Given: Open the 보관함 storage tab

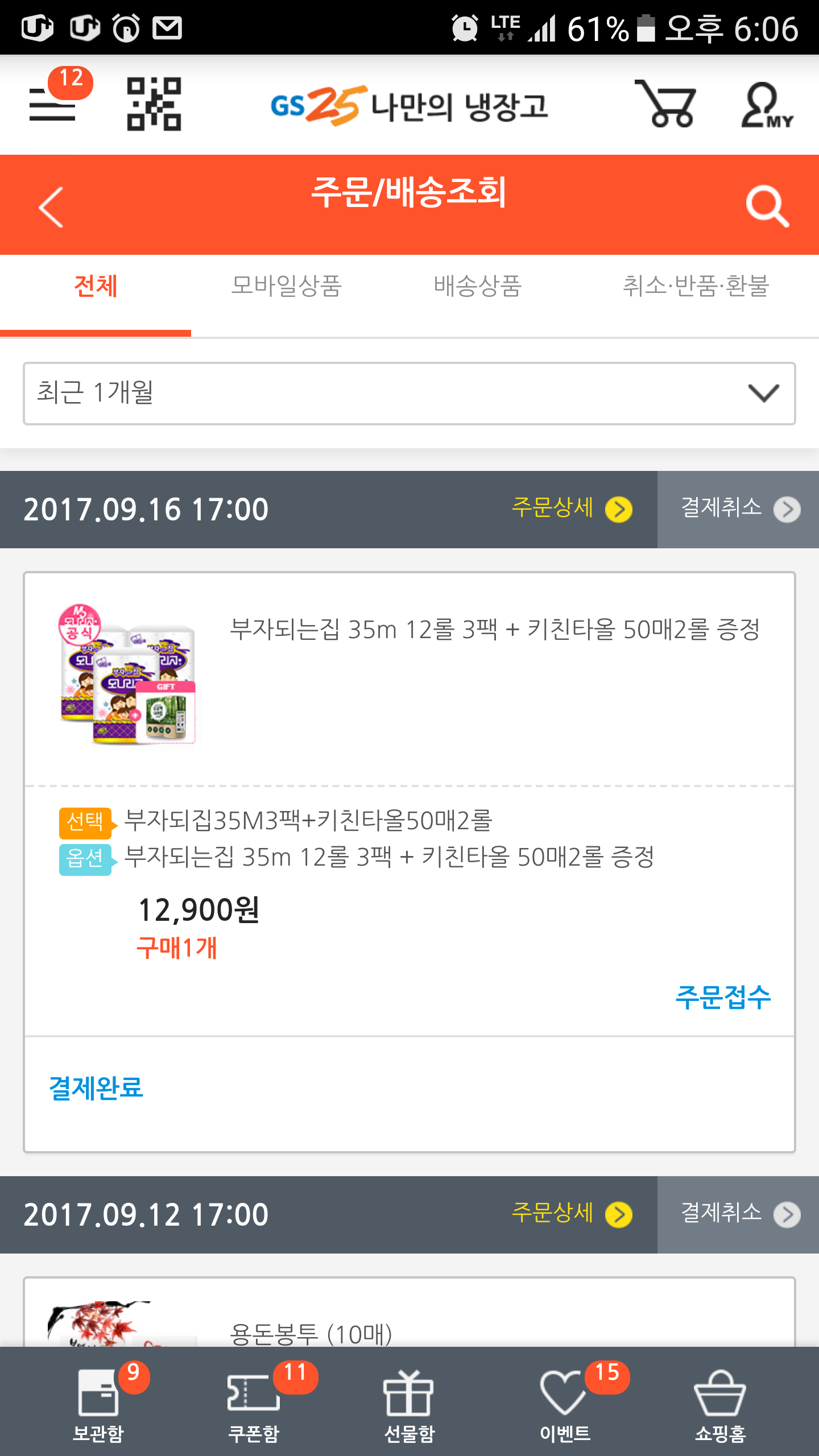Looking at the screenshot, I should [x=98, y=1404].
